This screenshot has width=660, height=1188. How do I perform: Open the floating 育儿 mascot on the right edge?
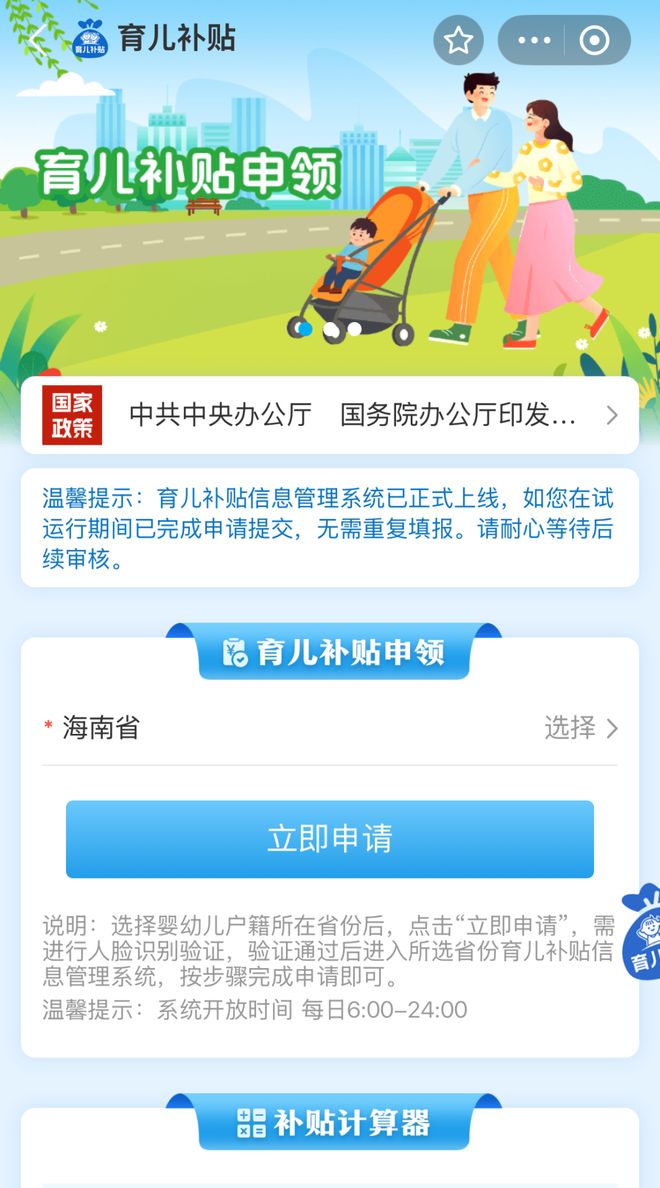641,931
